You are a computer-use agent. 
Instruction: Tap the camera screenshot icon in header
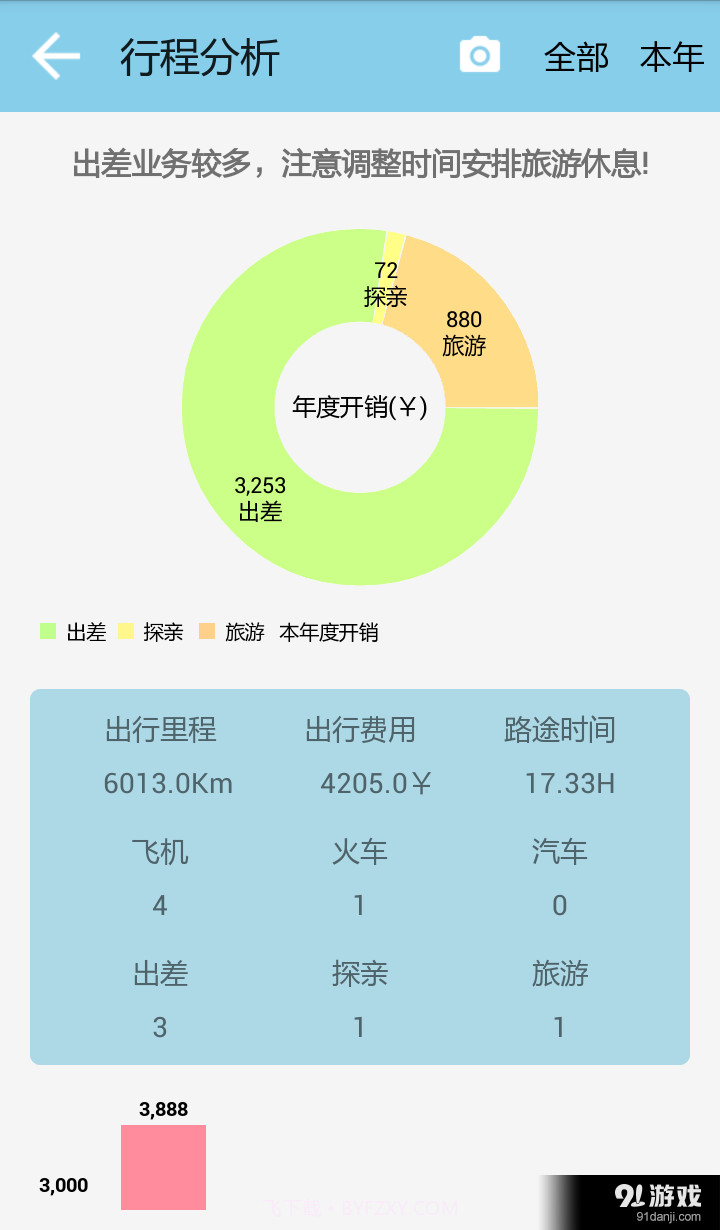[480, 56]
